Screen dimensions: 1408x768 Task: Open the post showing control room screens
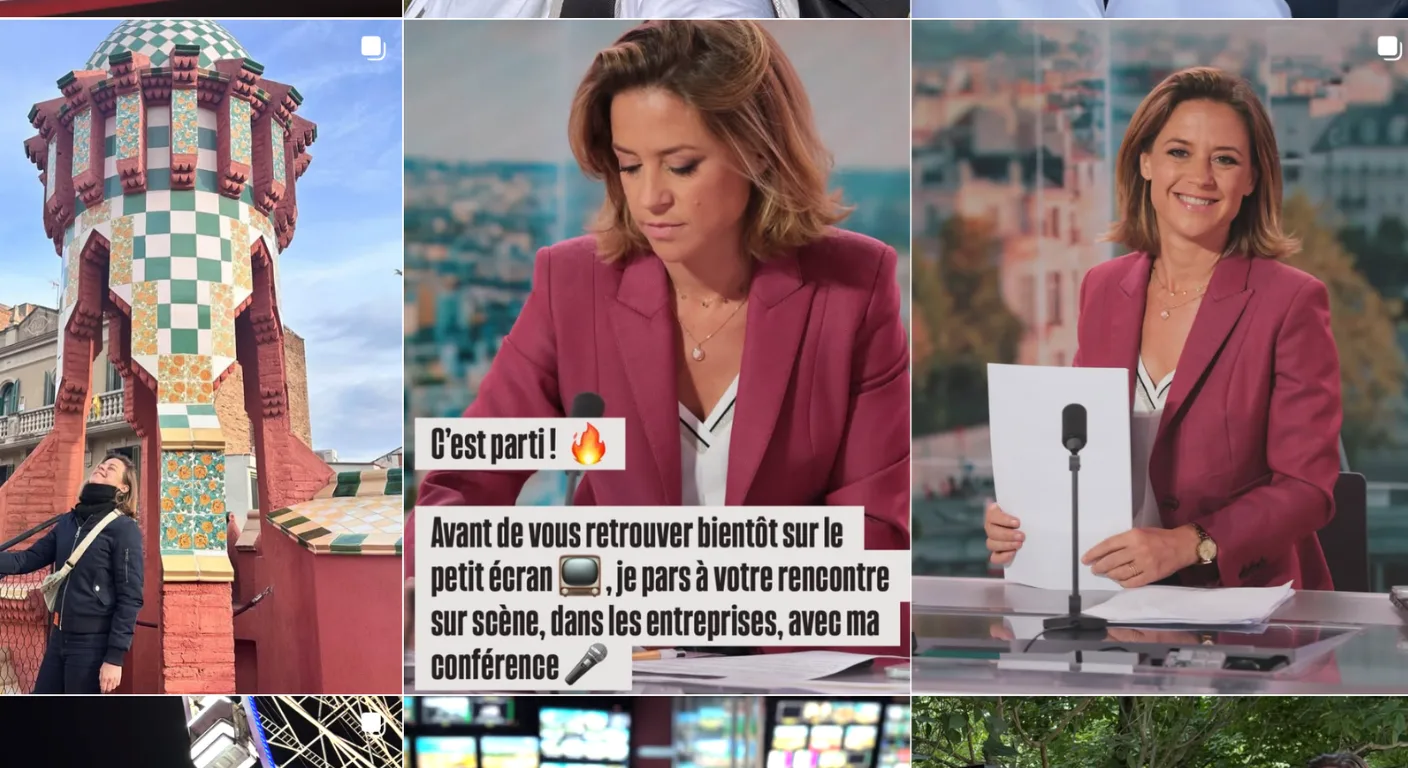[x=656, y=733]
